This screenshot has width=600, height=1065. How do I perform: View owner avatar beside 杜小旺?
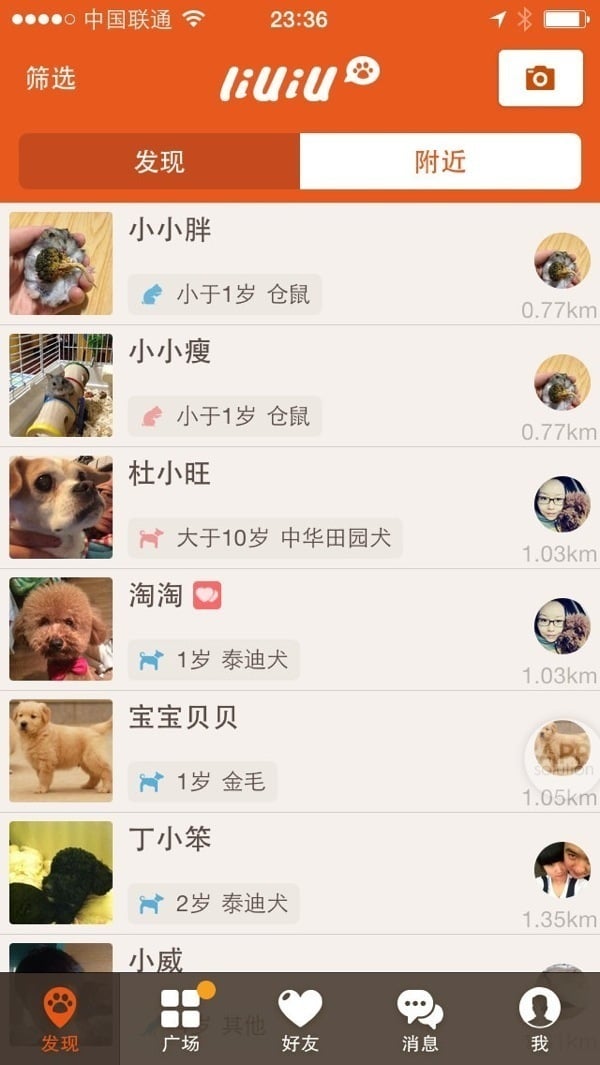(562, 504)
